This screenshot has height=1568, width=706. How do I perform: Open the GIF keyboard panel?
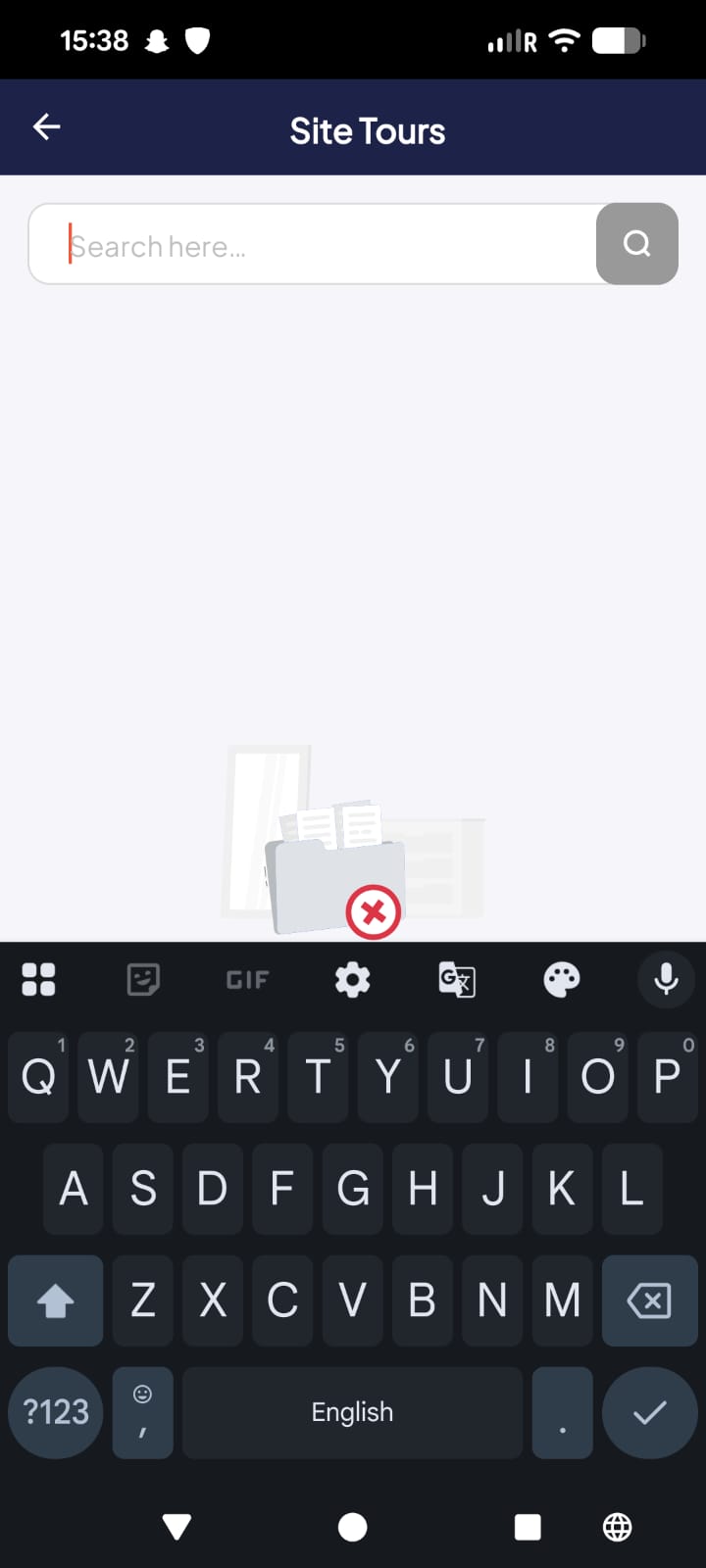pos(247,979)
